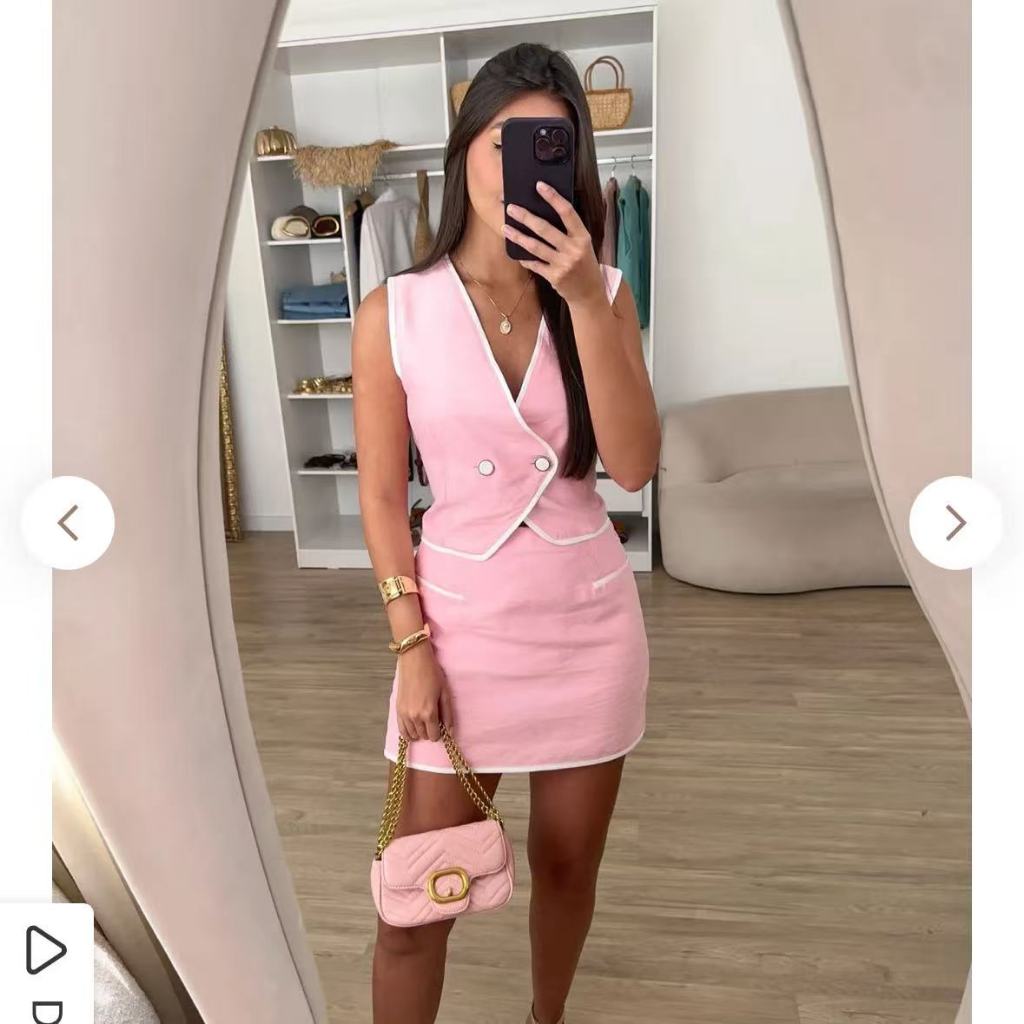Show the next product image
Viewport: 1024px width, 1024px height.
955,523
